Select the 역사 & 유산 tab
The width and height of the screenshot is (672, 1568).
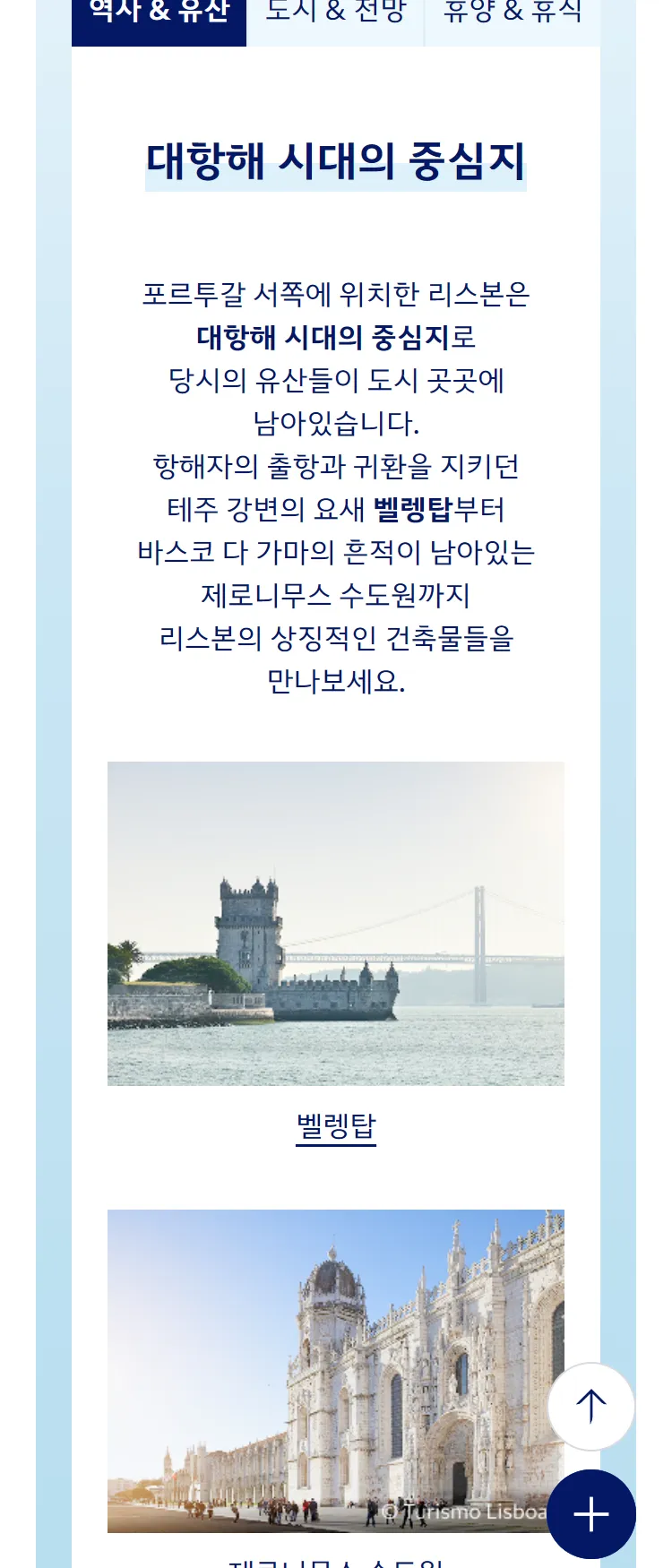click(x=159, y=16)
